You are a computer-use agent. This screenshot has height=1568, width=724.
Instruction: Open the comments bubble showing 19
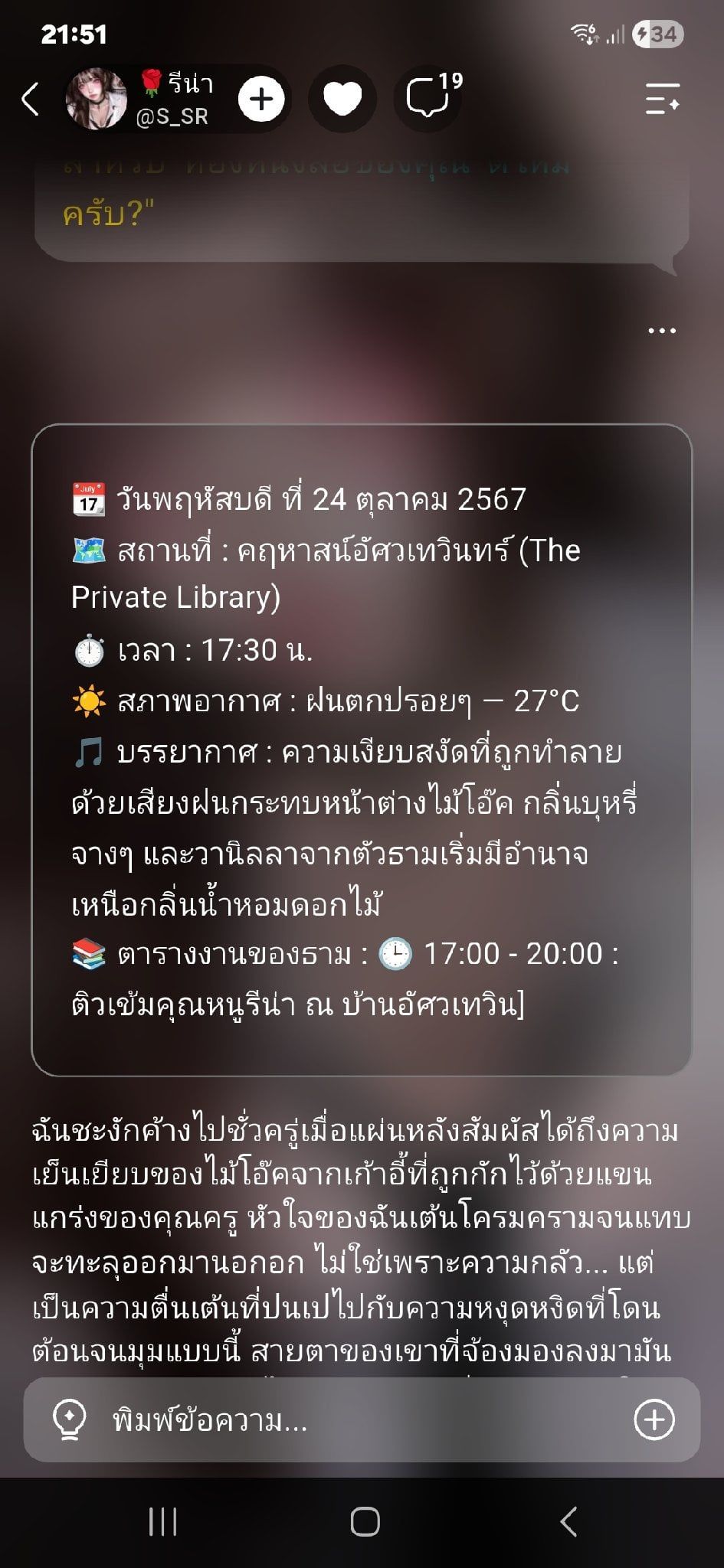[428, 98]
